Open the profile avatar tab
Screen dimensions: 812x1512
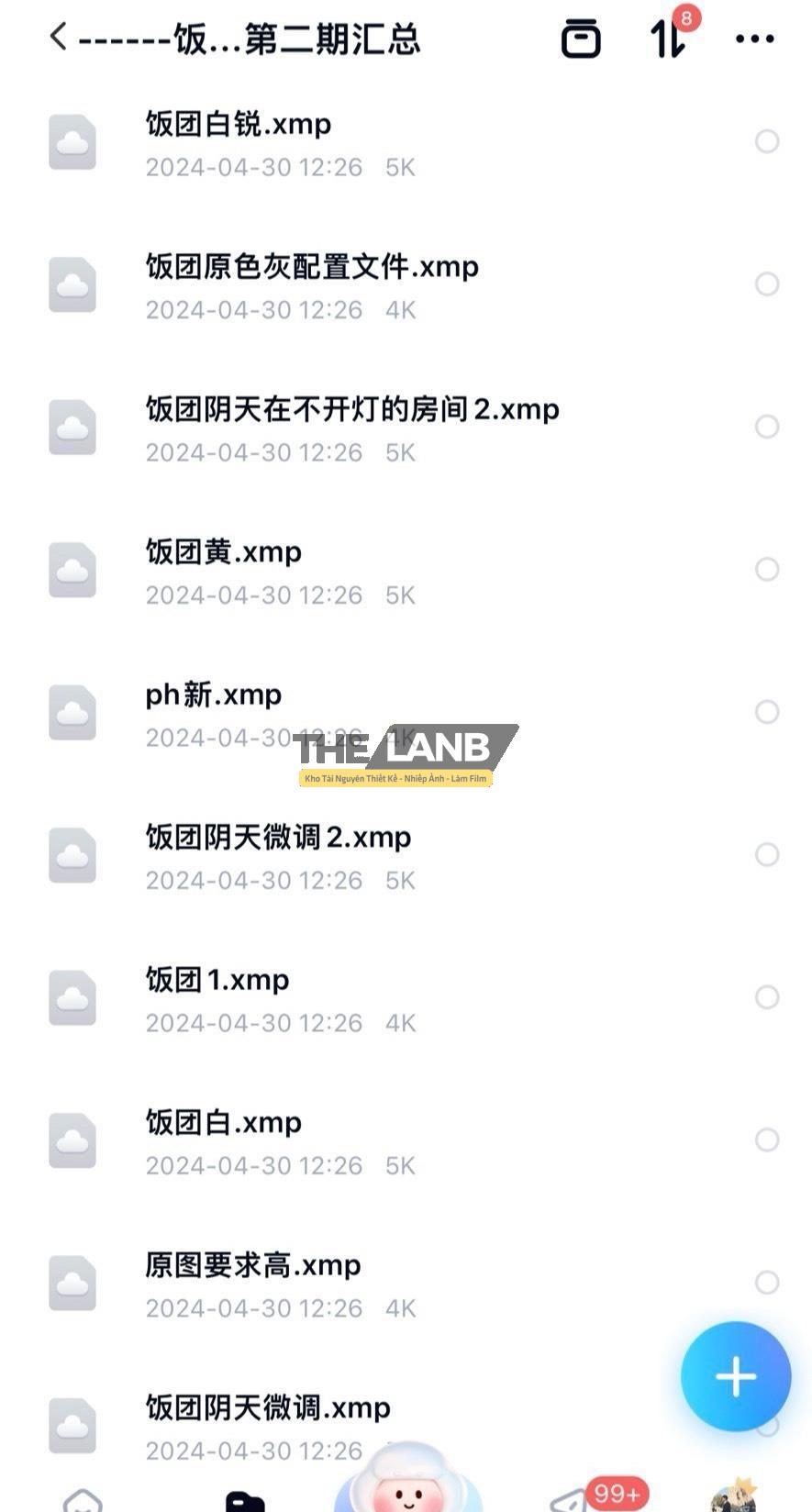(x=734, y=1495)
